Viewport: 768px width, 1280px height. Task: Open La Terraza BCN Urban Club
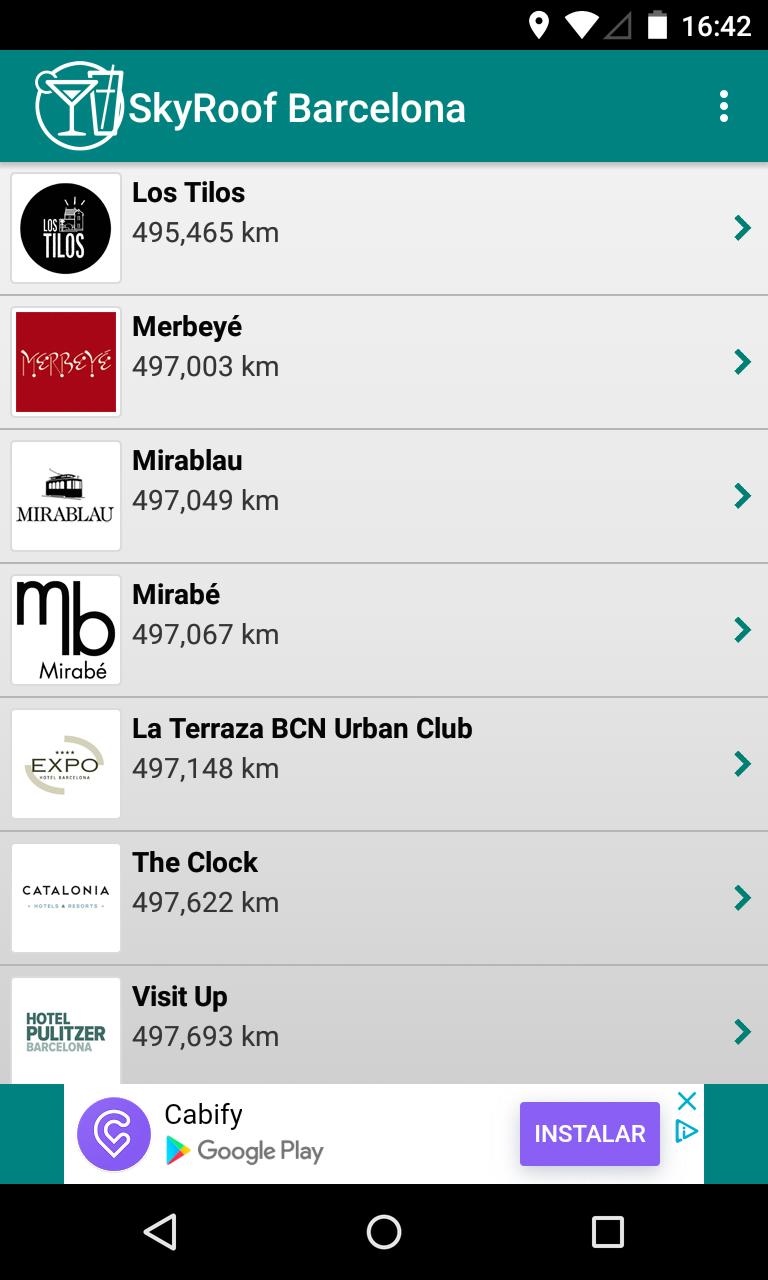pos(384,764)
